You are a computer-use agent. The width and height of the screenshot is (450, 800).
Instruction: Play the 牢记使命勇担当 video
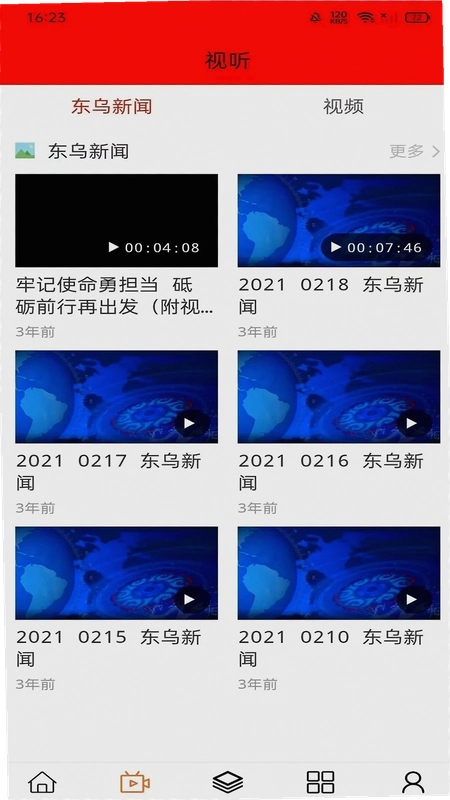[116, 220]
